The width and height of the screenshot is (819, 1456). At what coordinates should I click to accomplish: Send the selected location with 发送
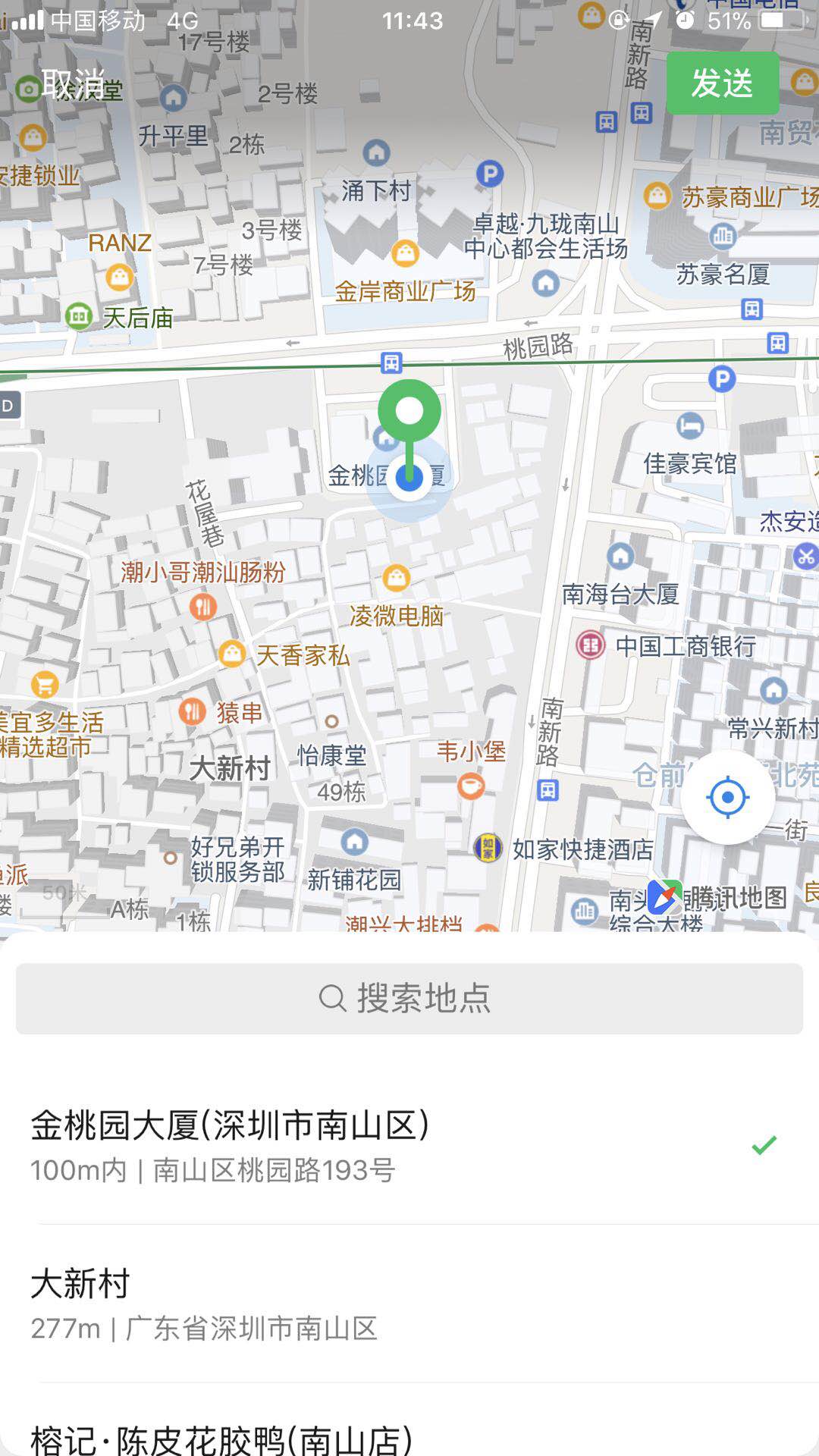pyautogui.click(x=722, y=83)
